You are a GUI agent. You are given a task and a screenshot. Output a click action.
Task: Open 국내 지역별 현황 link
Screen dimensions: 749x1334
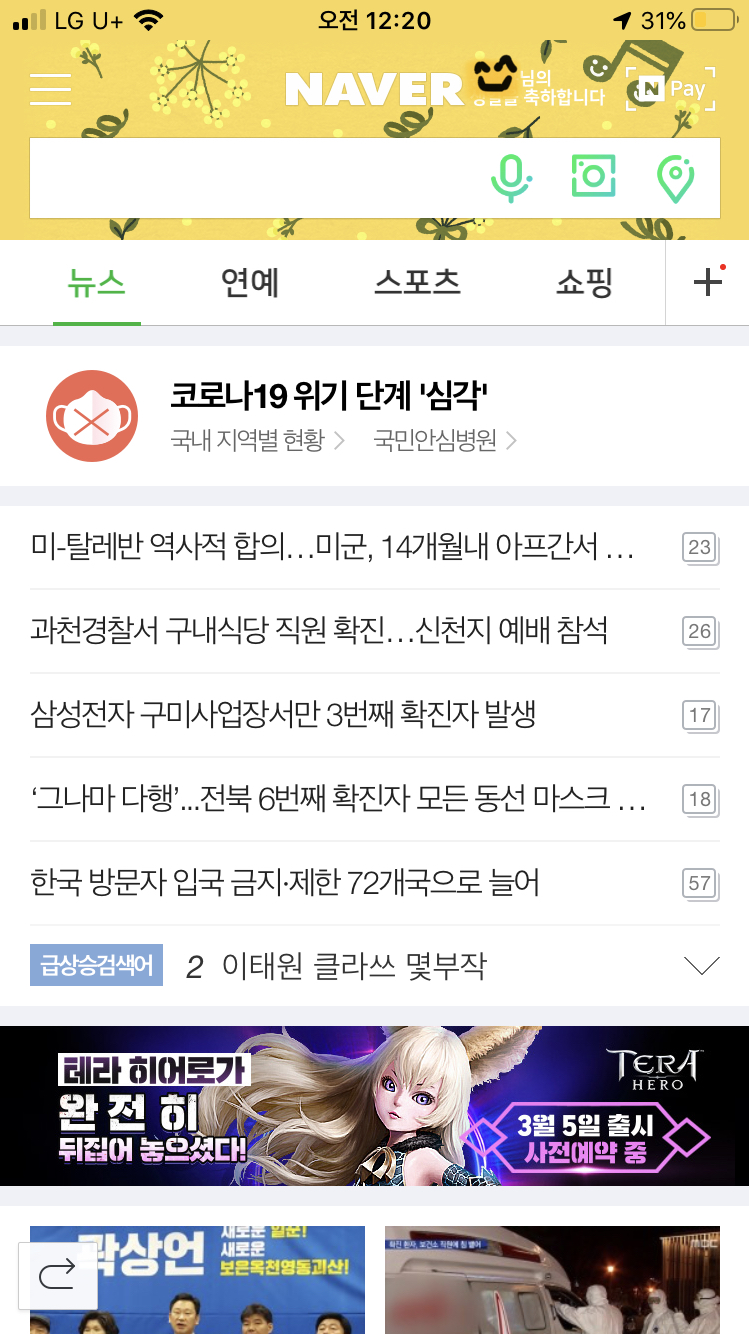(x=257, y=440)
